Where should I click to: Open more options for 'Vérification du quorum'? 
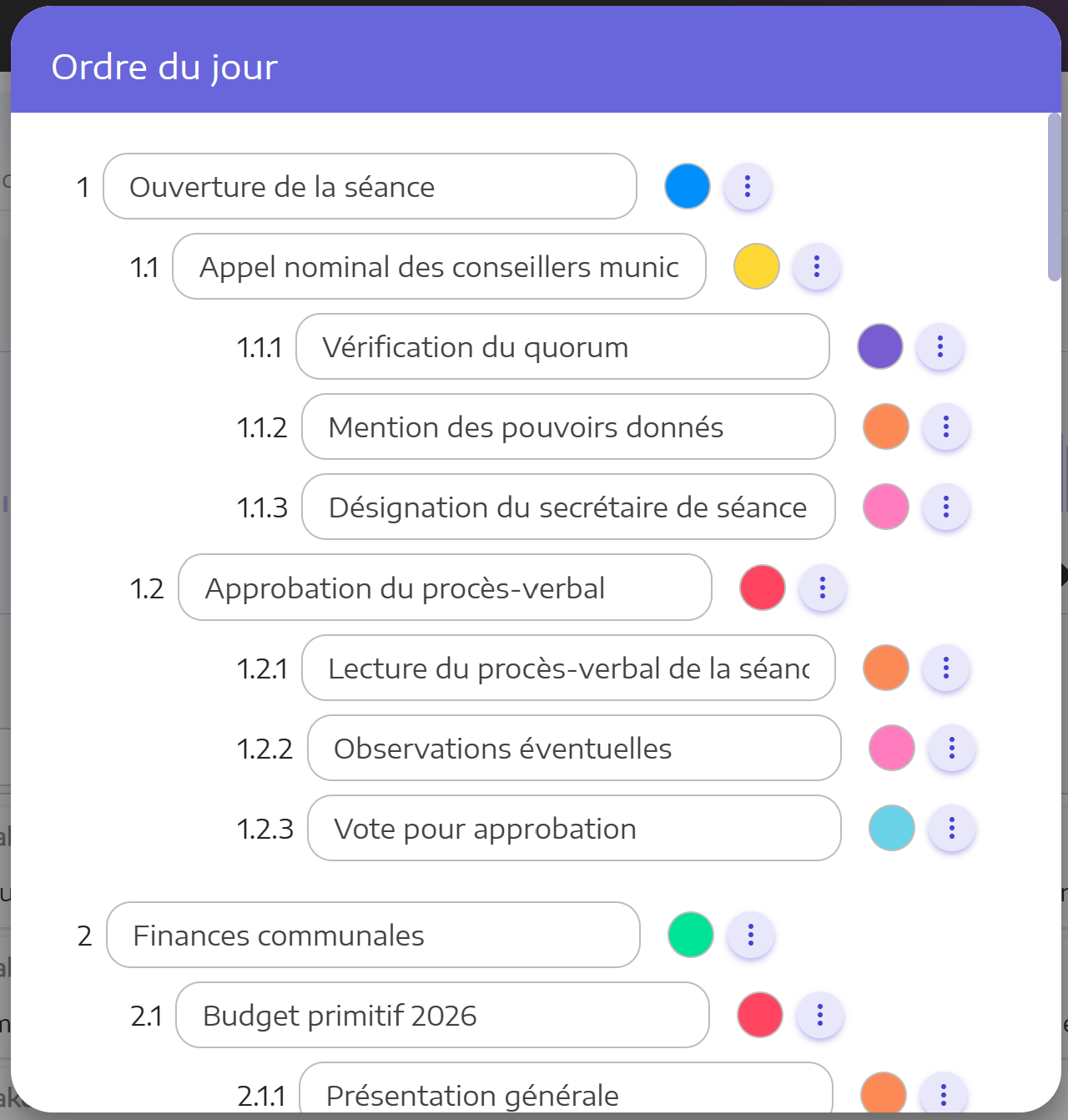click(940, 346)
